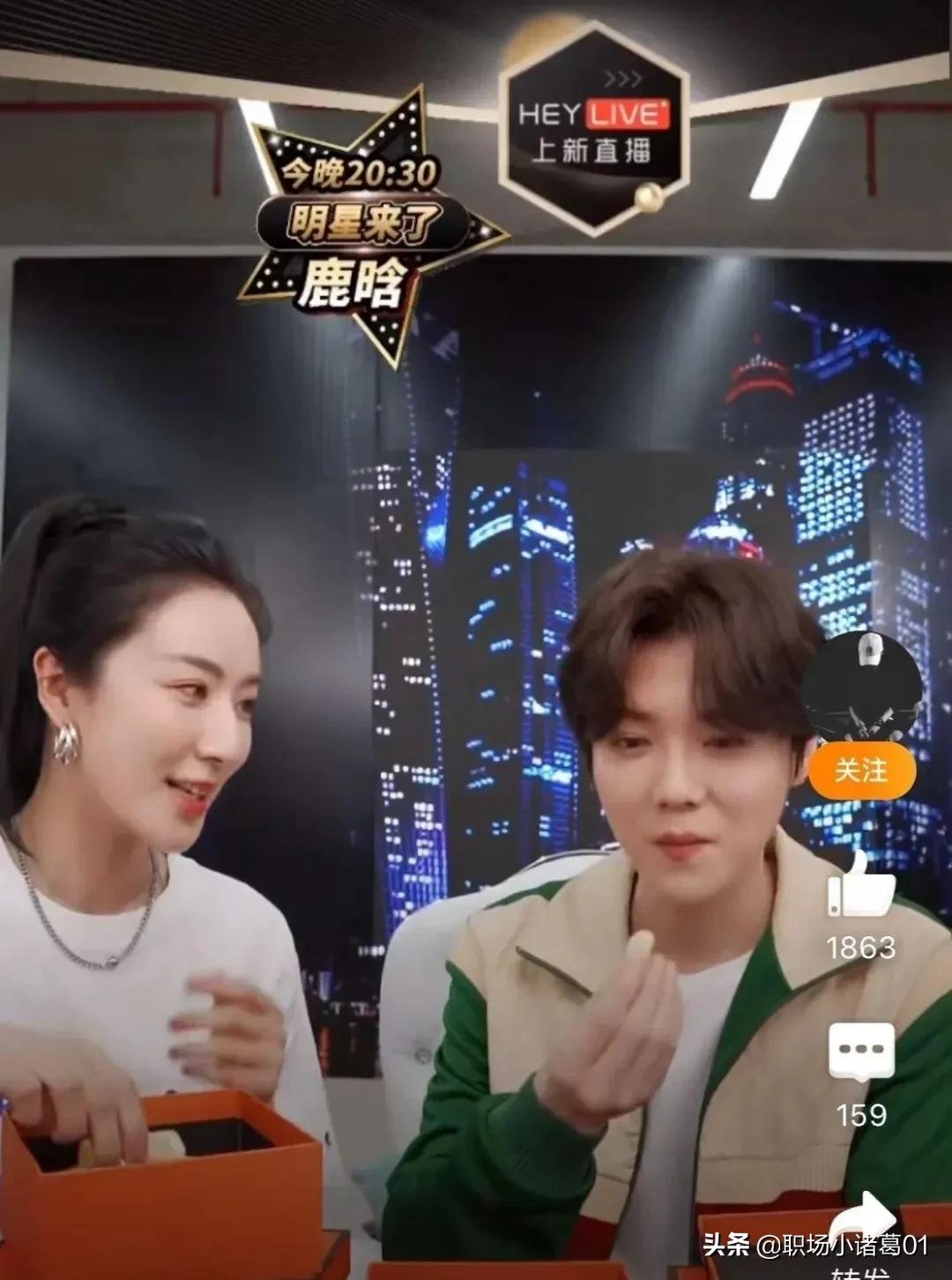
Task: Follow the uploader with the 关注 button
Action: [861, 770]
